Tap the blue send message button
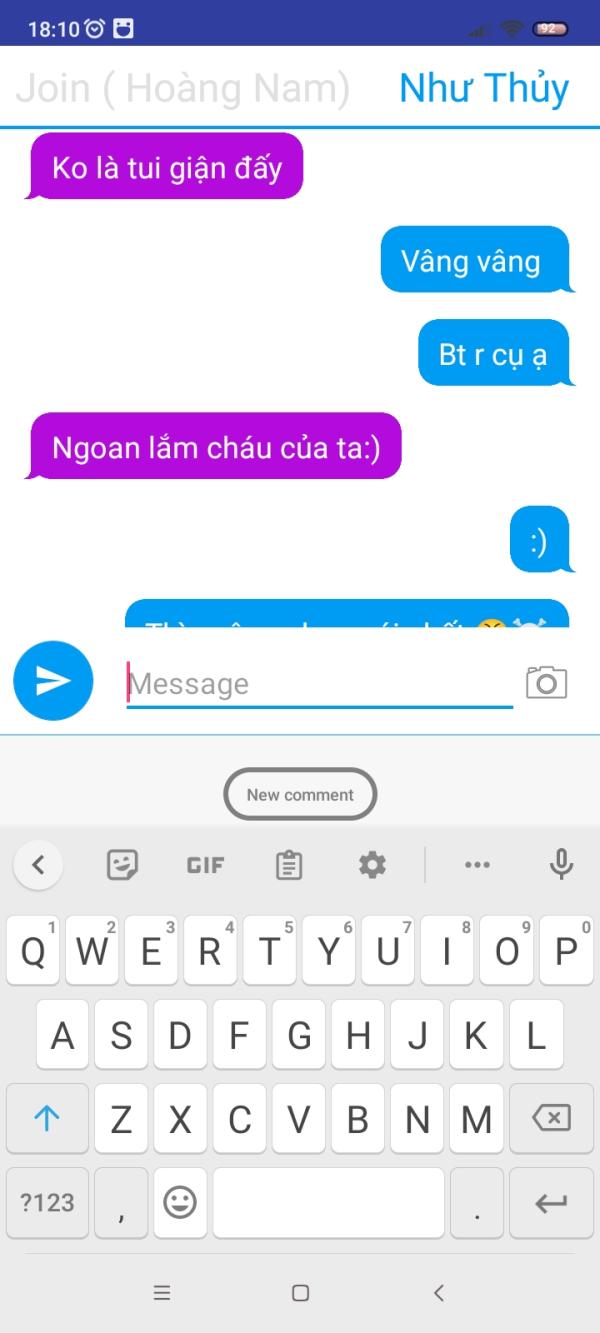 pyautogui.click(x=53, y=681)
